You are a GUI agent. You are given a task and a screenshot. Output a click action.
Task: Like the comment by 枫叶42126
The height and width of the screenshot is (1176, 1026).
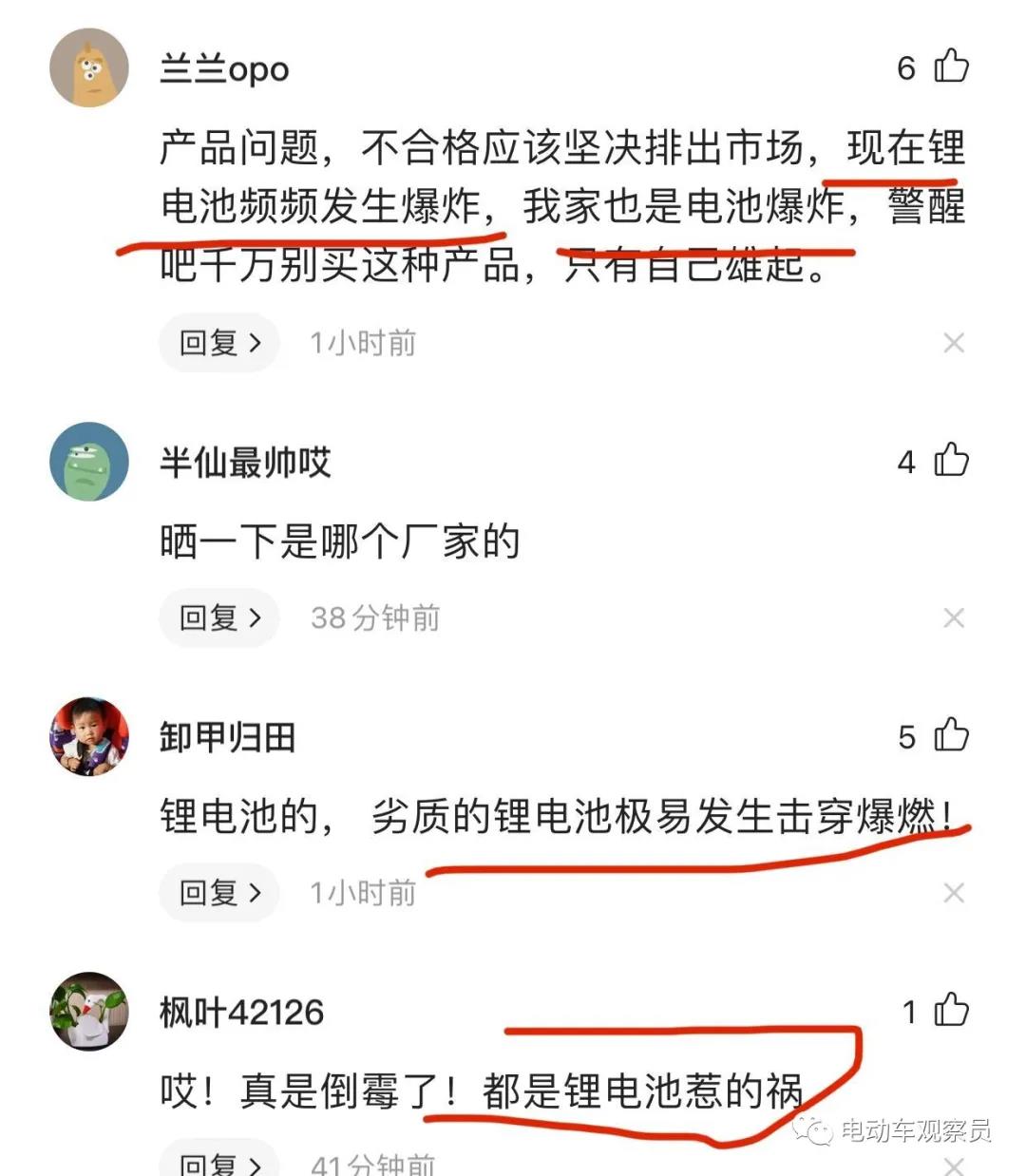click(x=951, y=1011)
